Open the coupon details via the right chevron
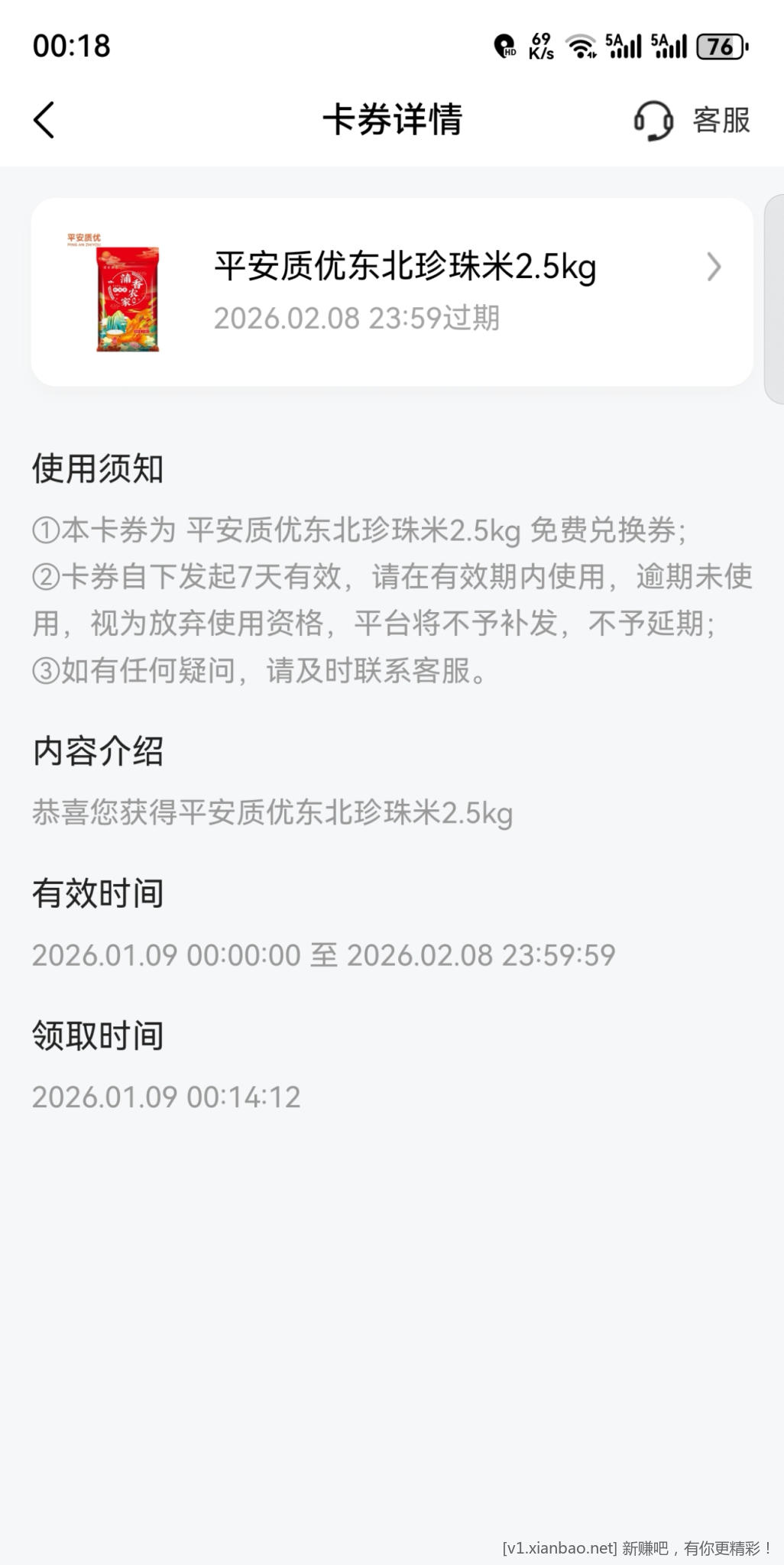The height and width of the screenshot is (1565, 784). point(714,267)
